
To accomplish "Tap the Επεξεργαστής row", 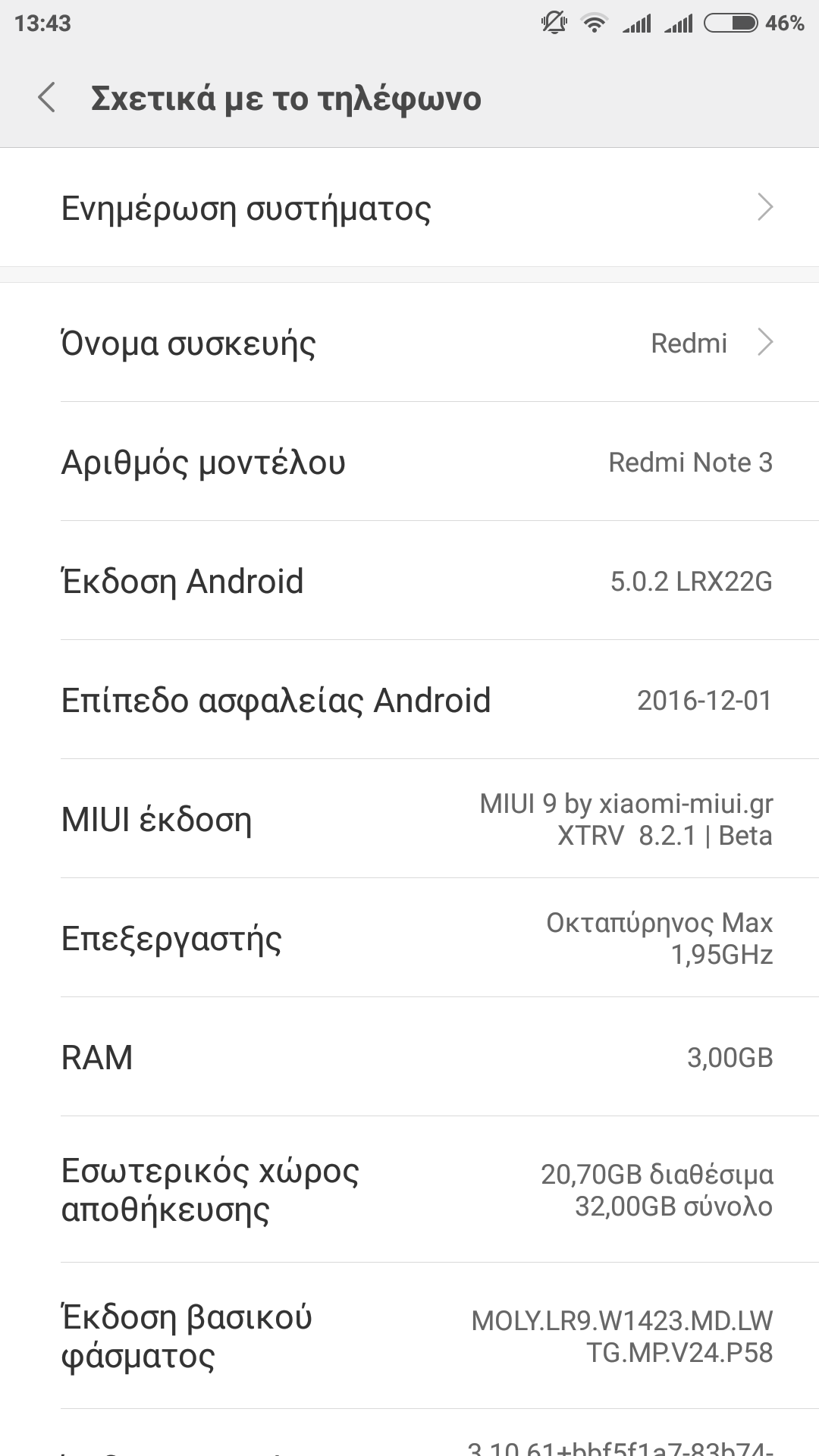I will 409,938.
